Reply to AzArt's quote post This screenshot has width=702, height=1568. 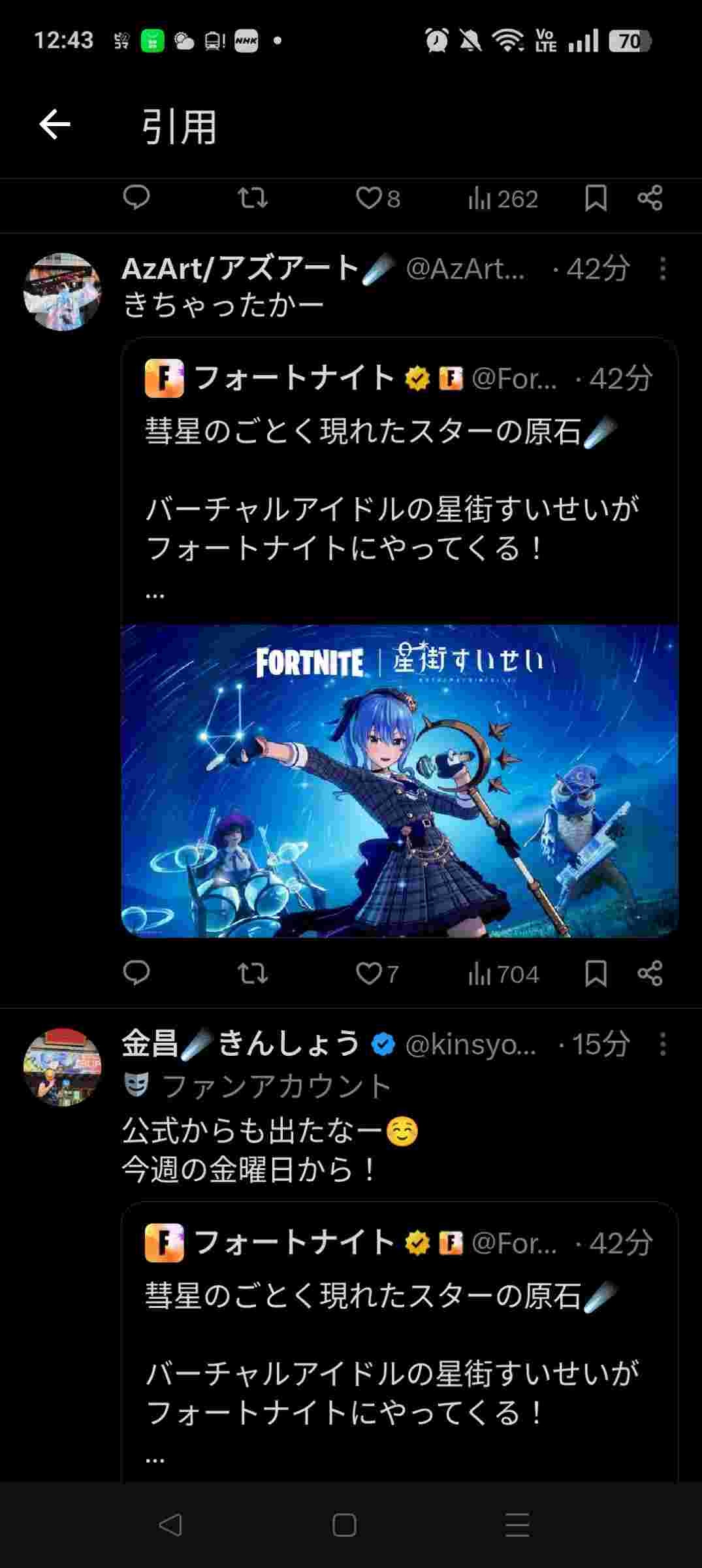coord(136,973)
